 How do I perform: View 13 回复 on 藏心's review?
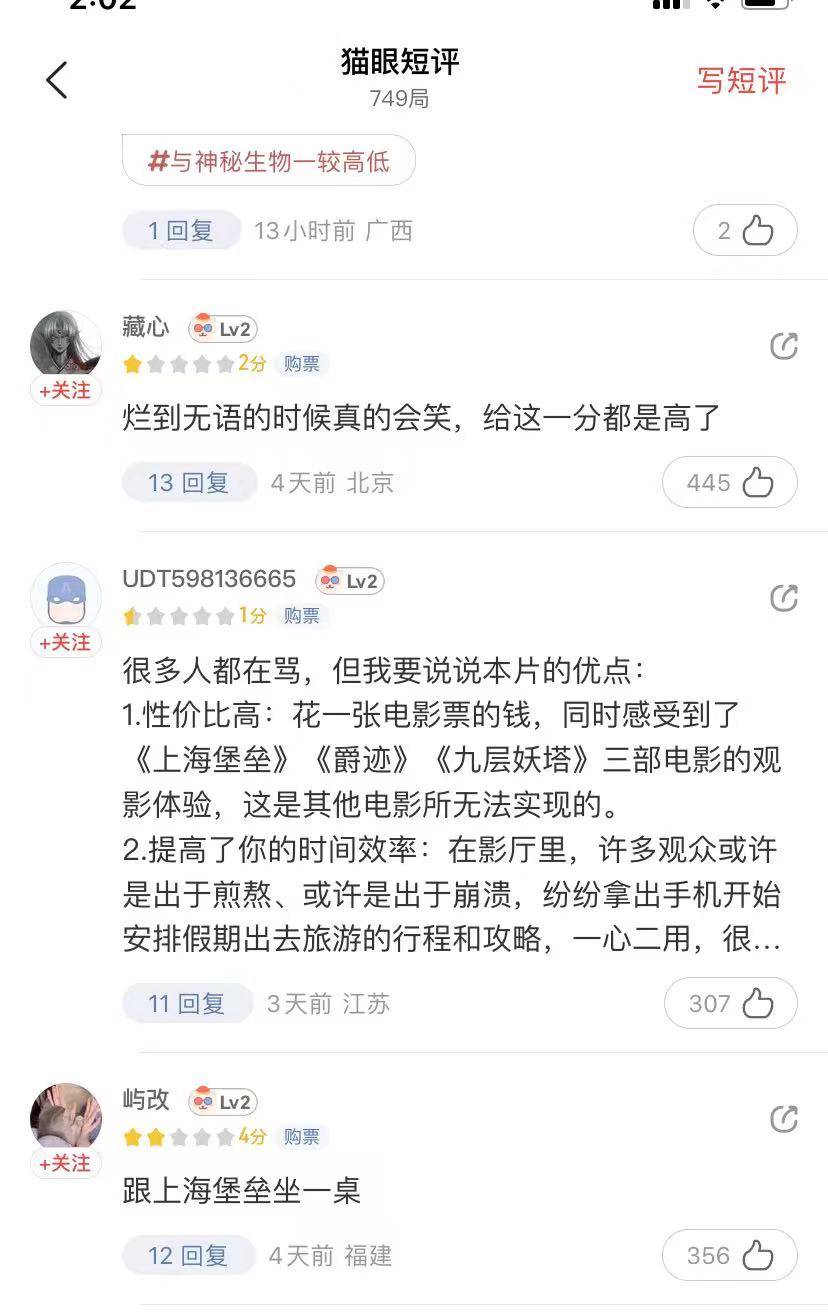coord(189,483)
